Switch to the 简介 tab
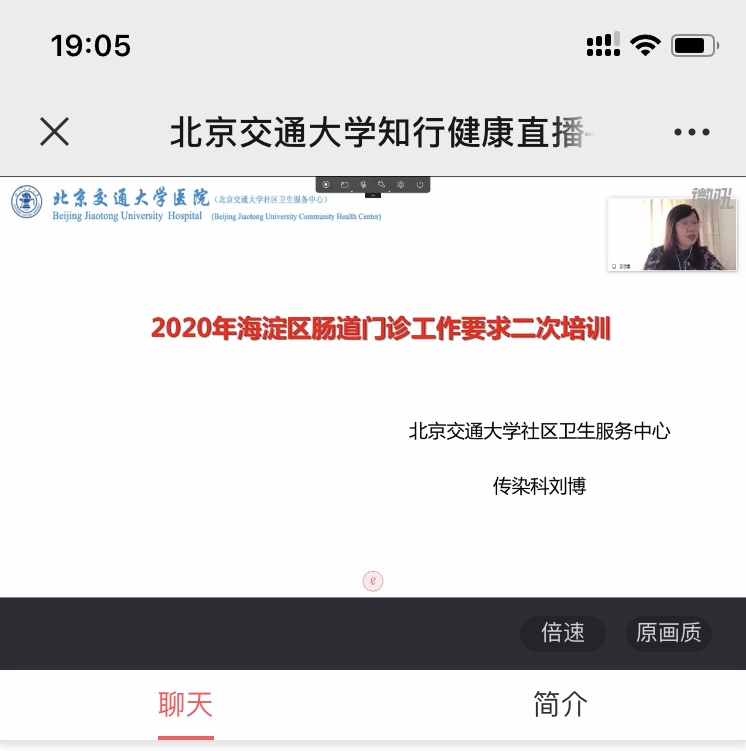Image resolution: width=746 pixels, height=751 pixels. [x=560, y=704]
